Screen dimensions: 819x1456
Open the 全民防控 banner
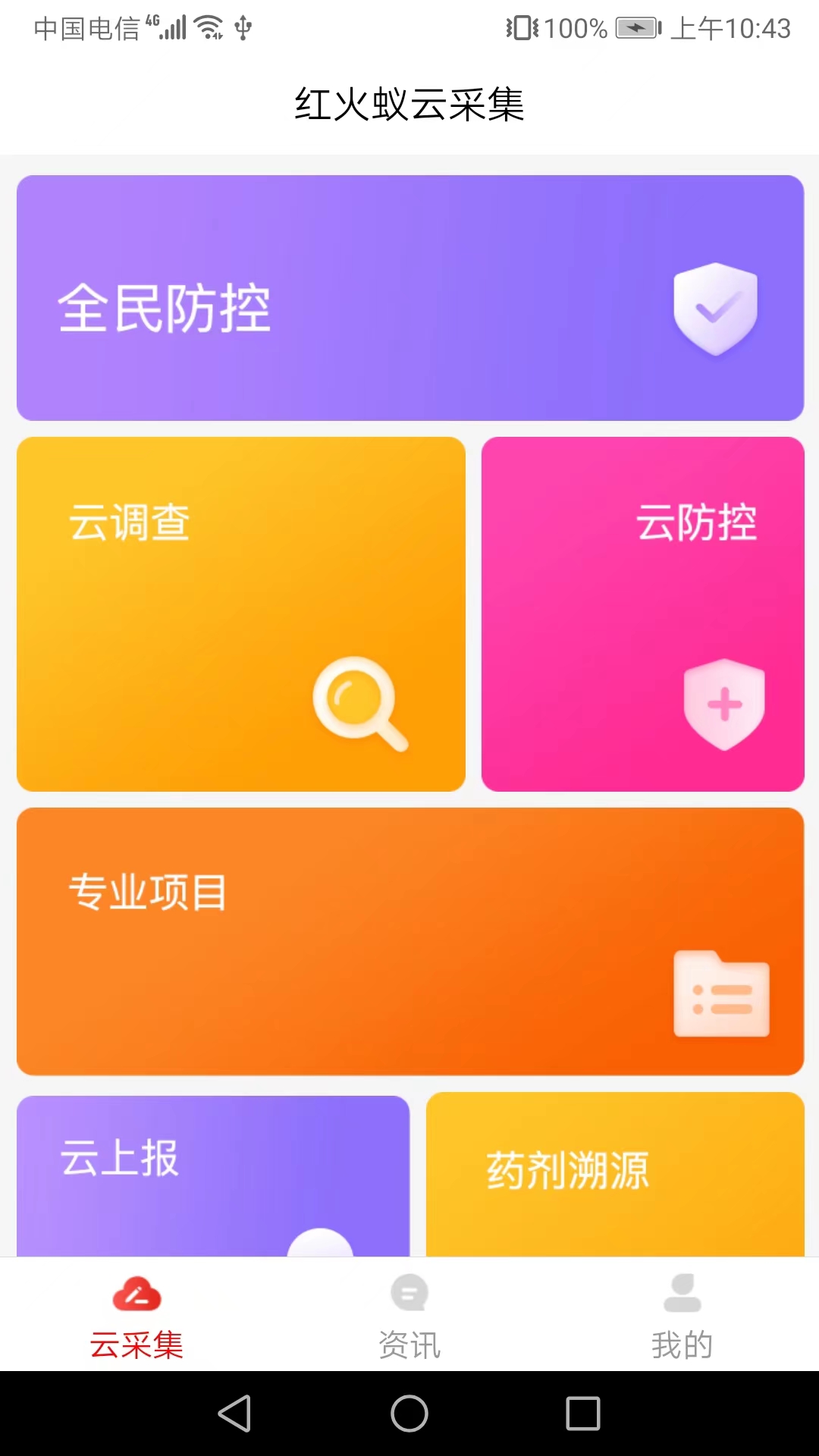[x=409, y=297]
